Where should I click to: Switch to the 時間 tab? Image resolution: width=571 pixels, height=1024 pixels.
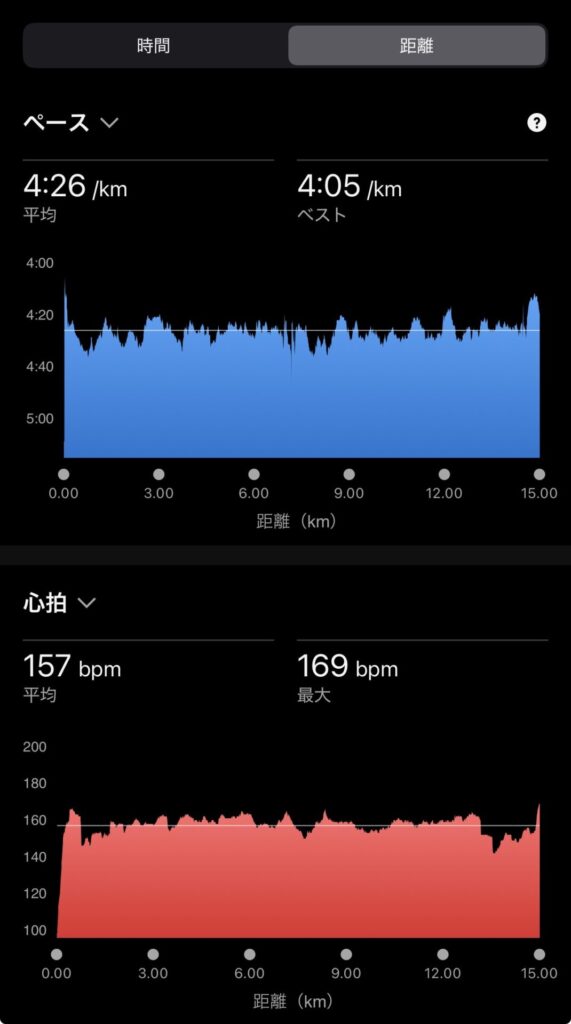pos(155,46)
